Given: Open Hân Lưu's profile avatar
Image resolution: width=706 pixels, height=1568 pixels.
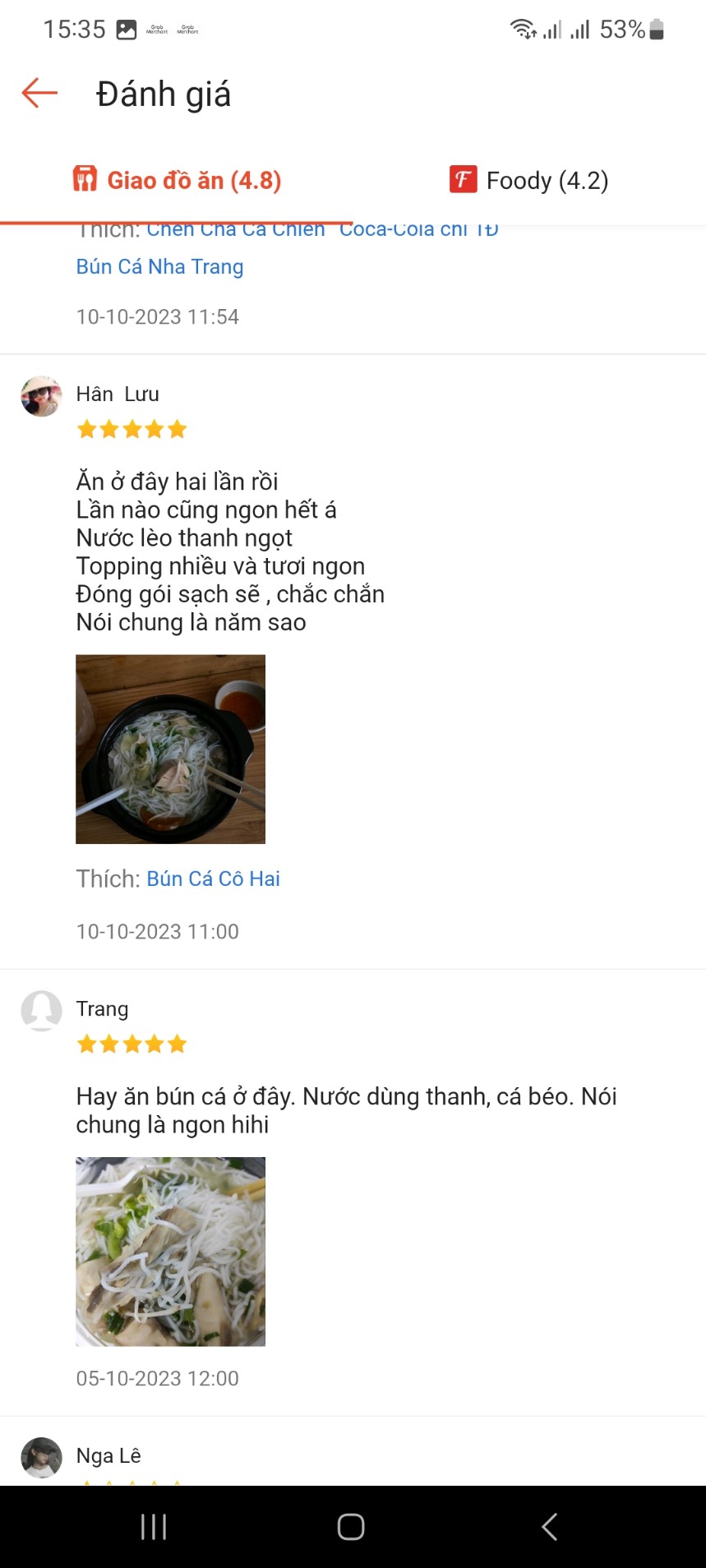Looking at the screenshot, I should click(41, 396).
